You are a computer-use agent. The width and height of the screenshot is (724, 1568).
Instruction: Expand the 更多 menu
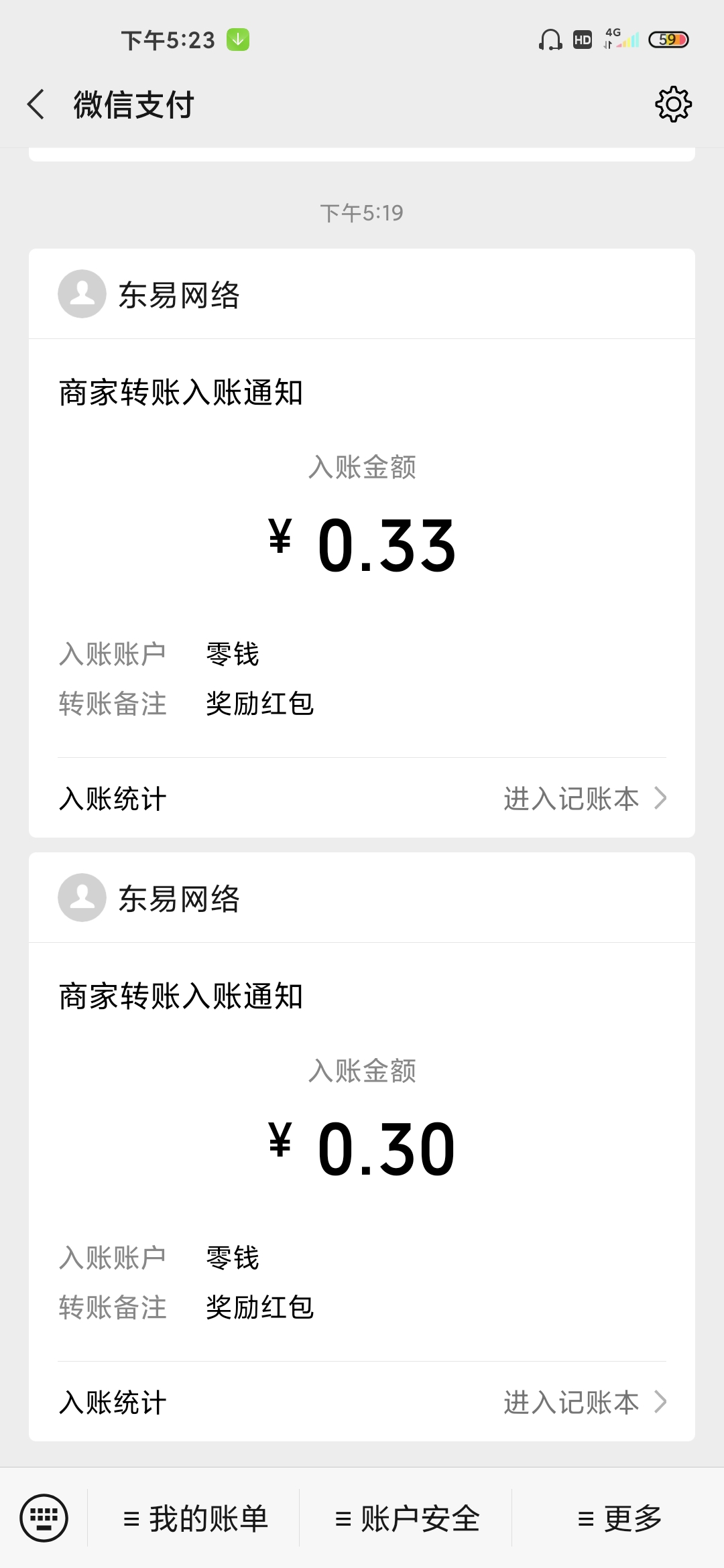[619, 1518]
